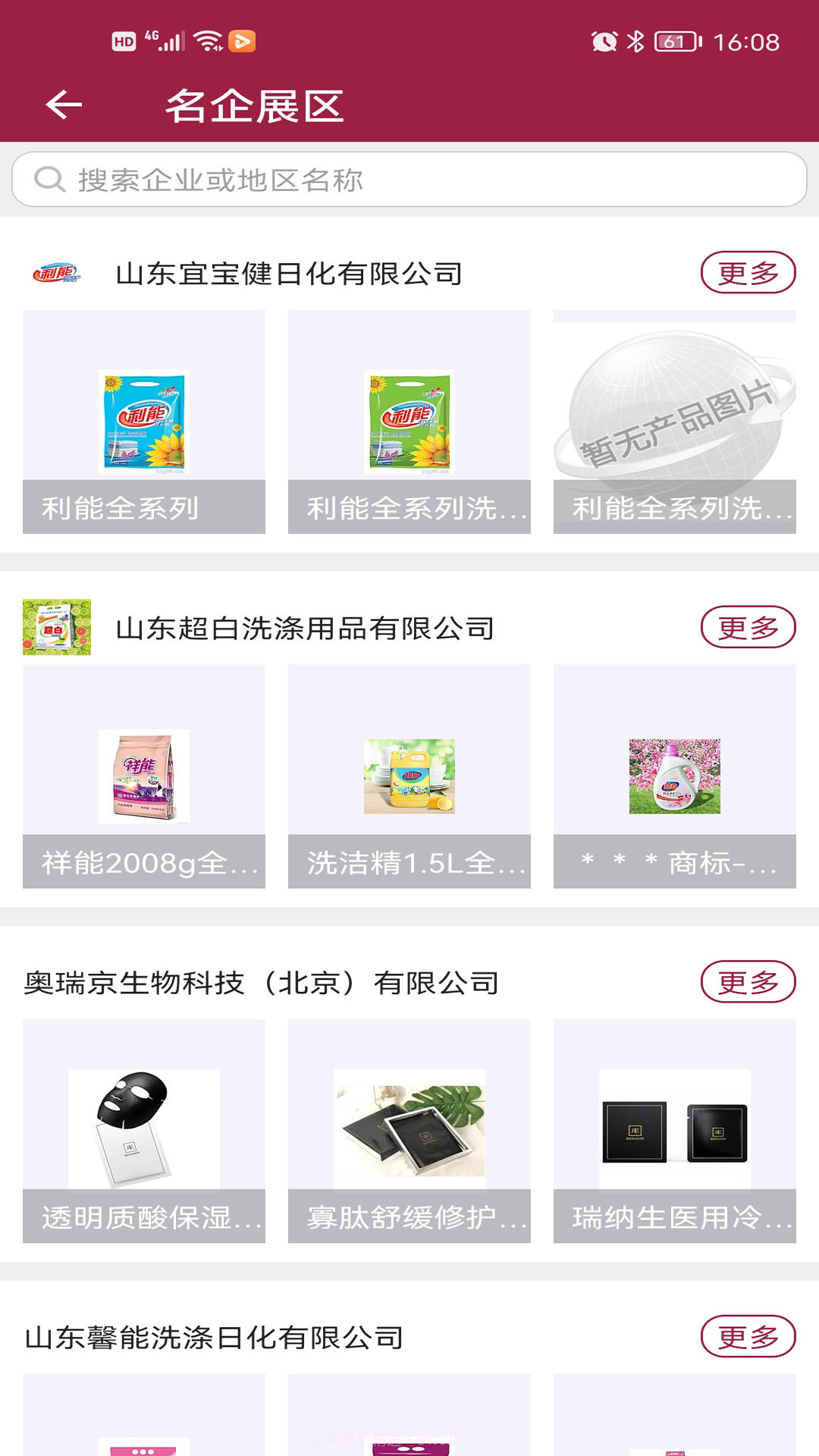The width and height of the screenshot is (819, 1456).
Task: Open the 洗洁精1.5L product listing
Action: (409, 773)
